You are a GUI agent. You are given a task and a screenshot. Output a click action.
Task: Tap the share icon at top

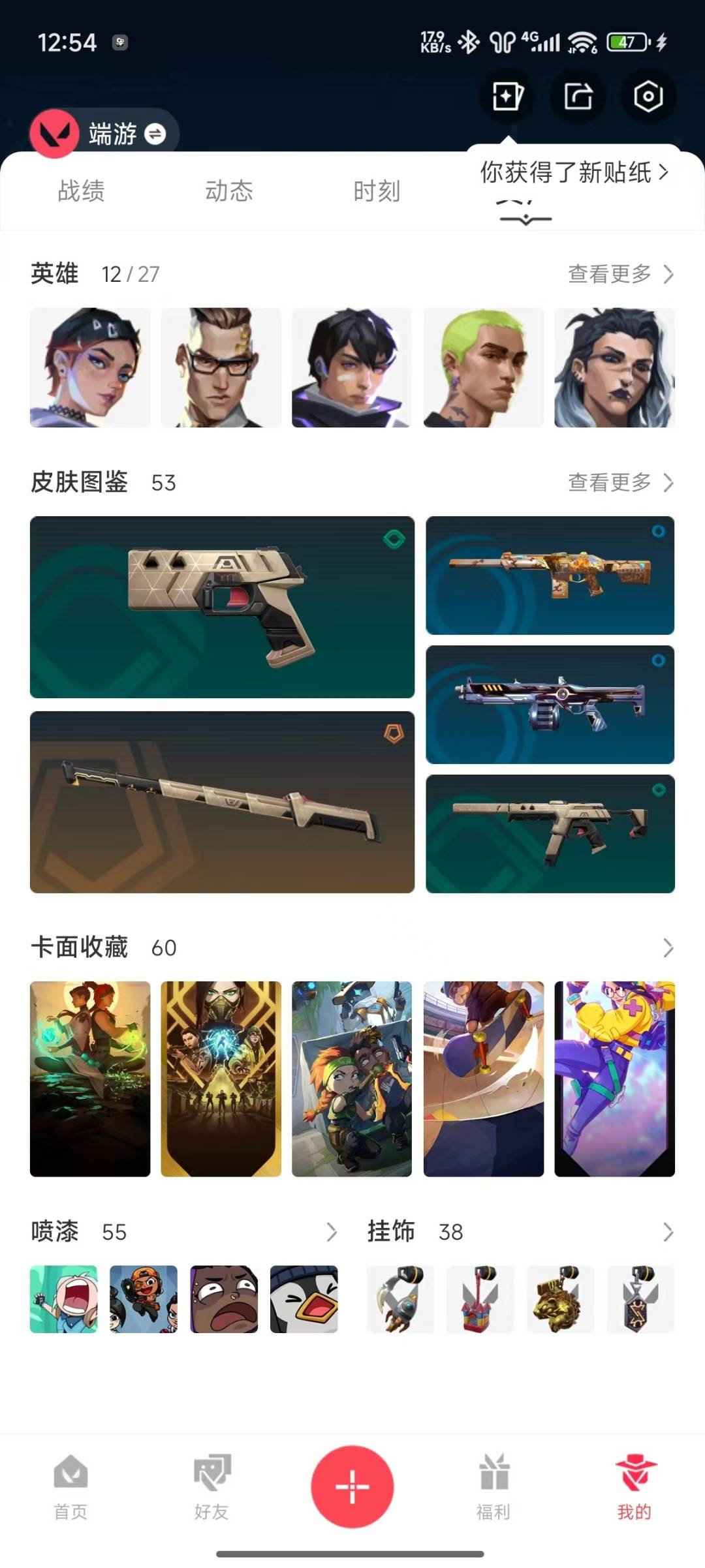(578, 97)
